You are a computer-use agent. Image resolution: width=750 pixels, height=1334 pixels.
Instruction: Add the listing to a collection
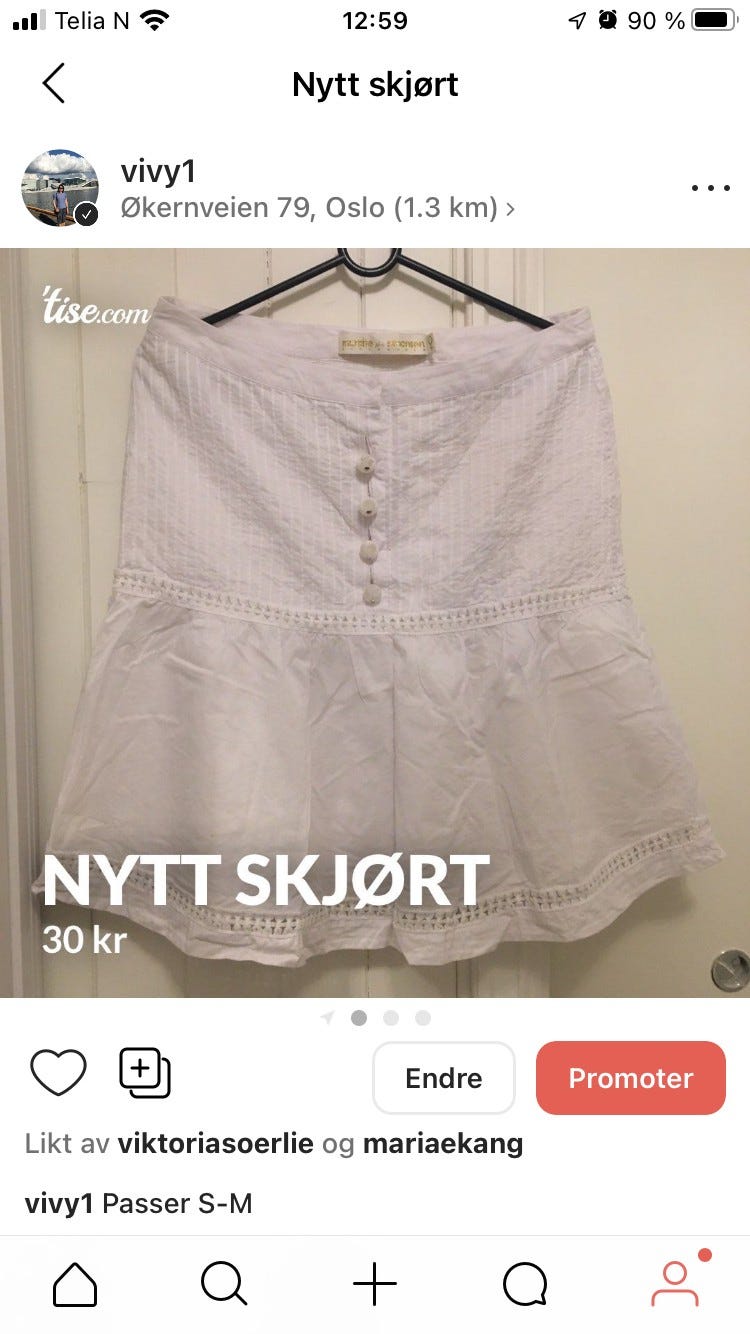[x=145, y=1073]
